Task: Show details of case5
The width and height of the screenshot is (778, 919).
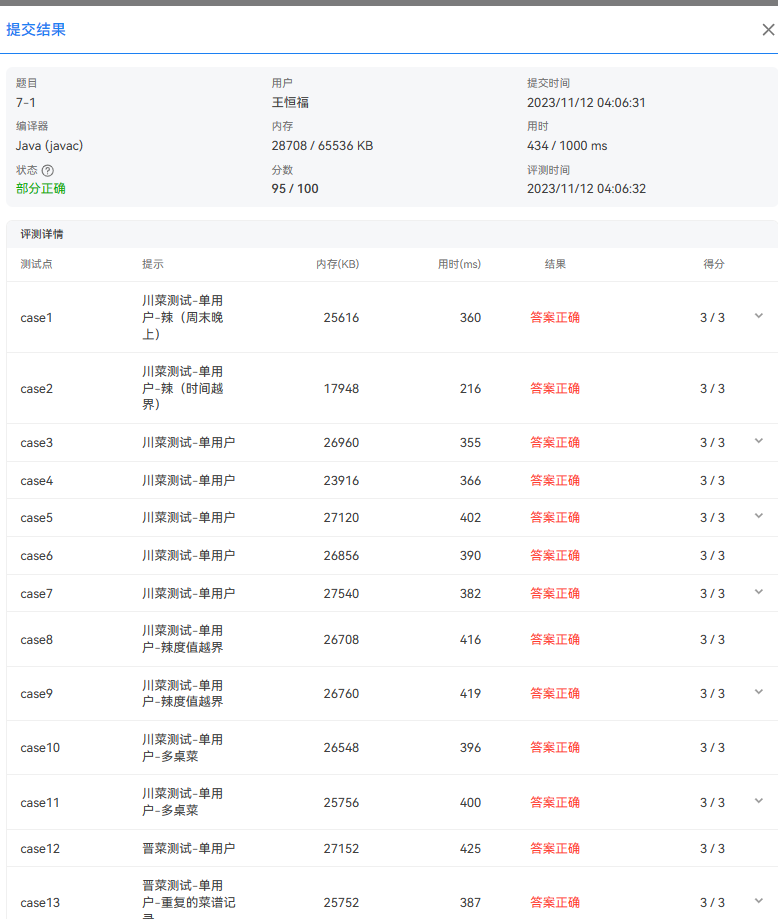Action: 758,516
